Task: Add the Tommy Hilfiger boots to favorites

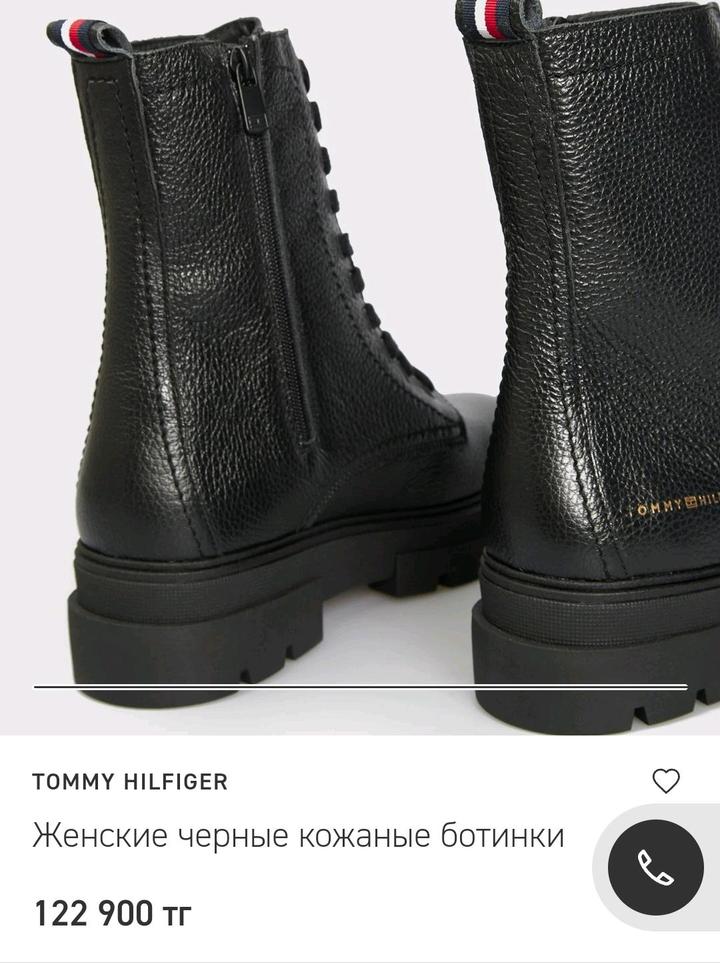Action: pyautogui.click(x=666, y=781)
